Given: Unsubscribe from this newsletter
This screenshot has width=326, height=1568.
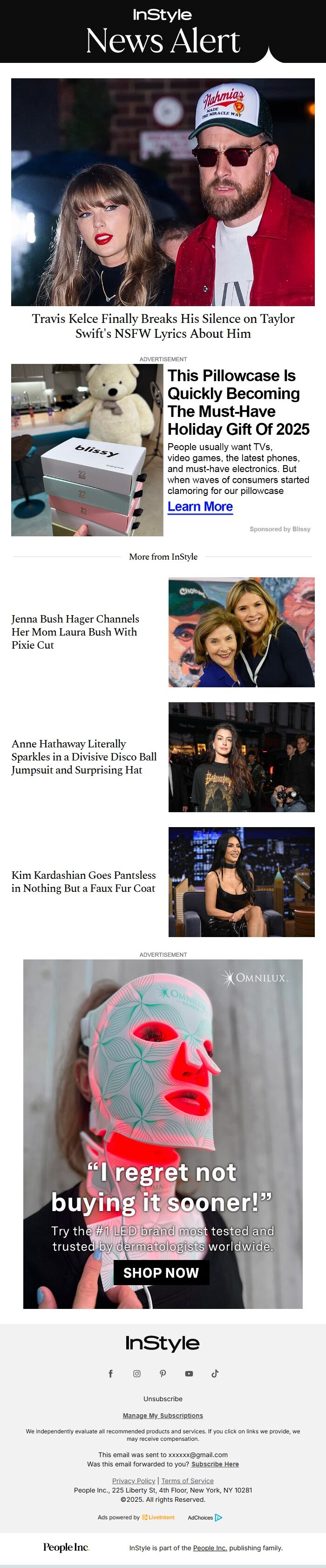Looking at the screenshot, I should pyautogui.click(x=163, y=1399).
